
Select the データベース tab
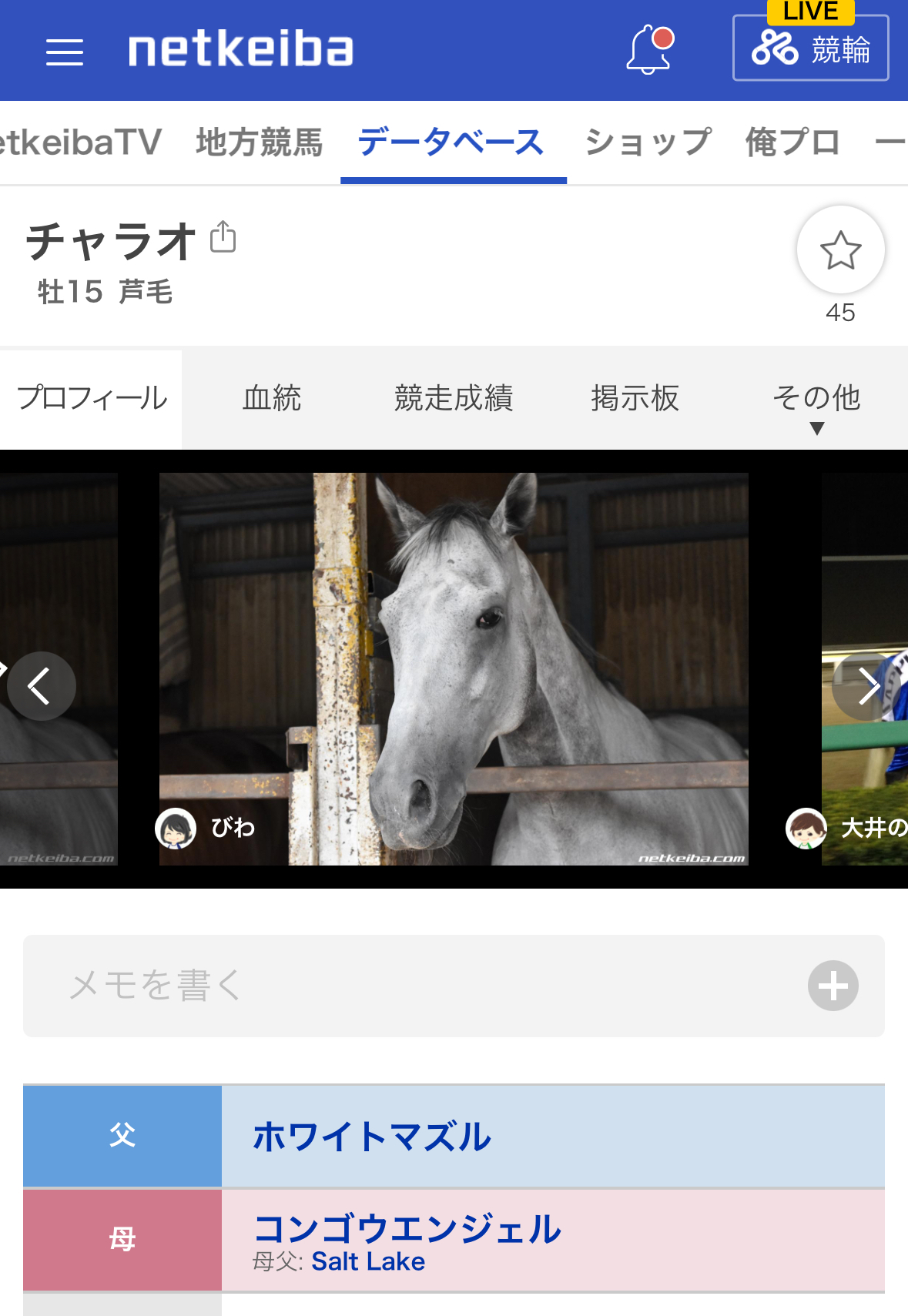pos(452,143)
